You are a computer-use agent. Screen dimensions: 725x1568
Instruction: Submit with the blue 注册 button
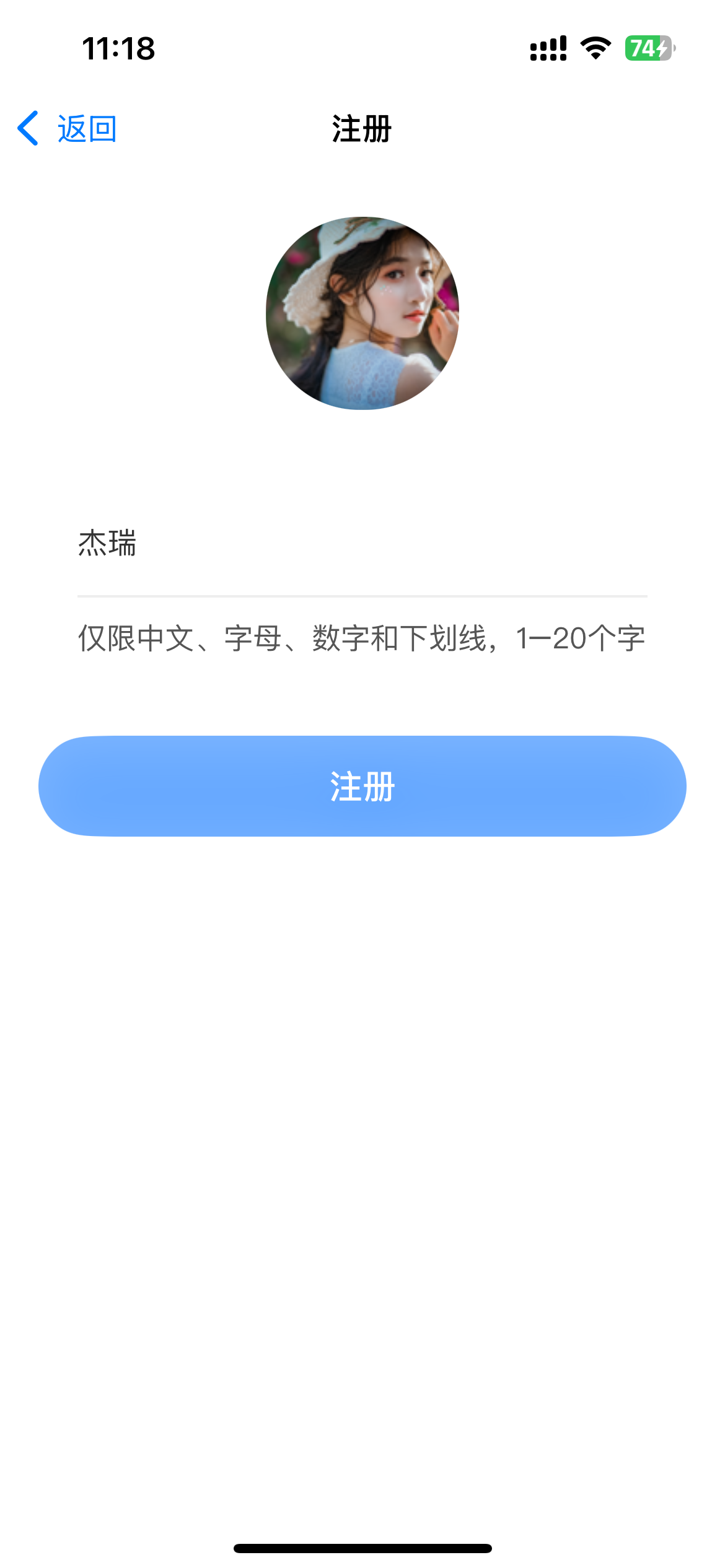pyautogui.click(x=362, y=786)
